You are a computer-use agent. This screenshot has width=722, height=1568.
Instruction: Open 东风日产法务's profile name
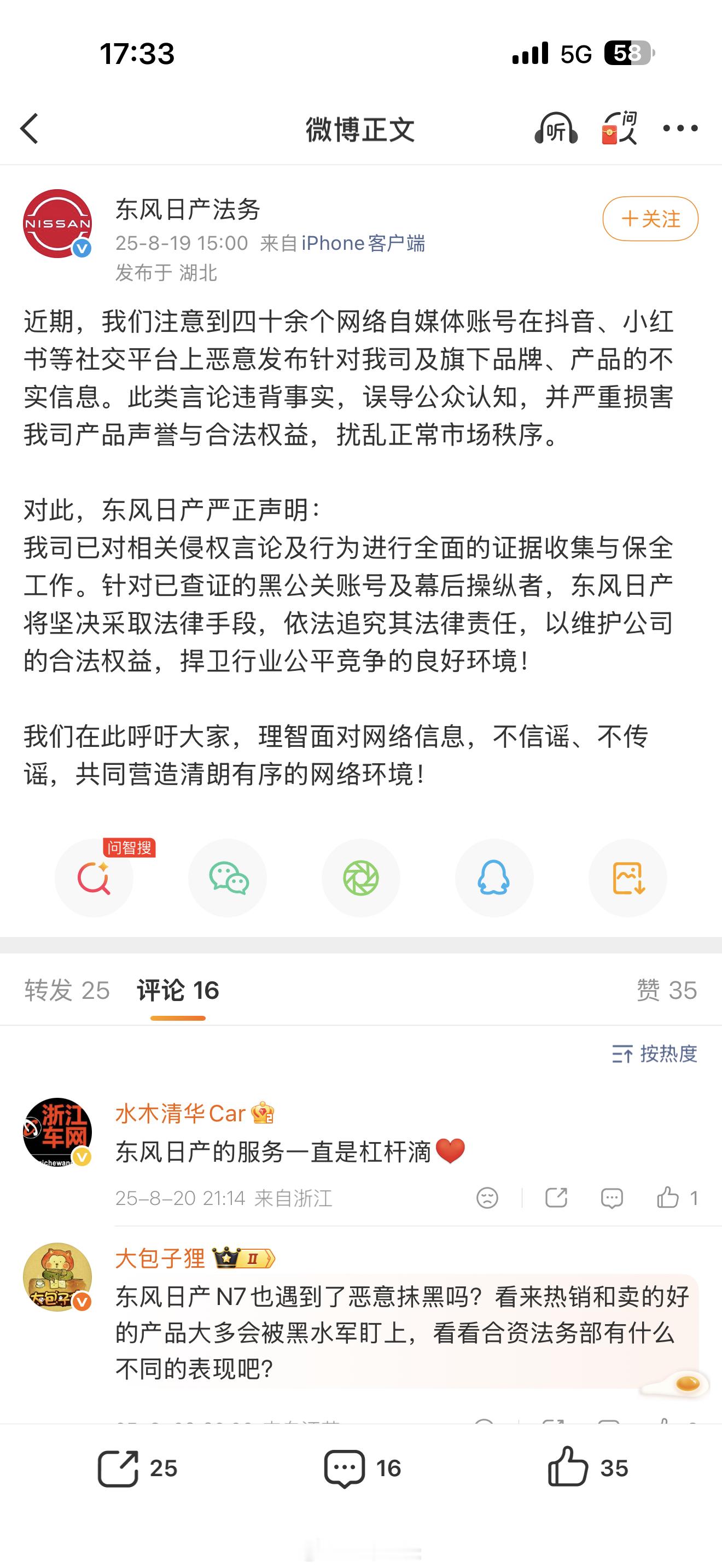pos(189,210)
